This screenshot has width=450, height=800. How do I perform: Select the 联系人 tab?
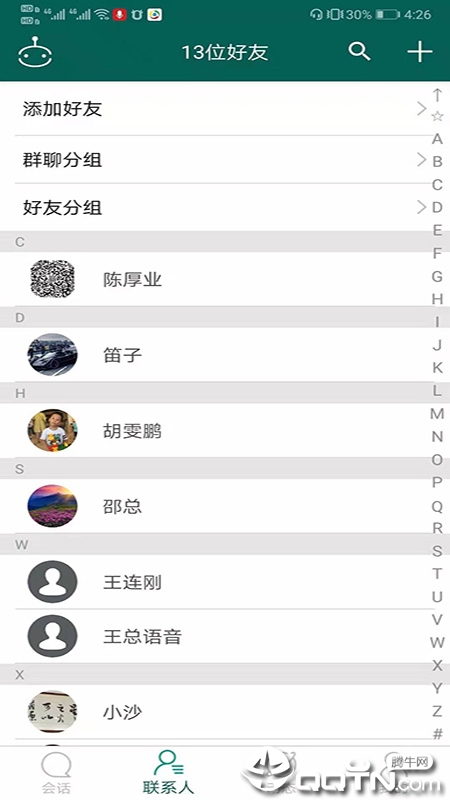point(168,772)
